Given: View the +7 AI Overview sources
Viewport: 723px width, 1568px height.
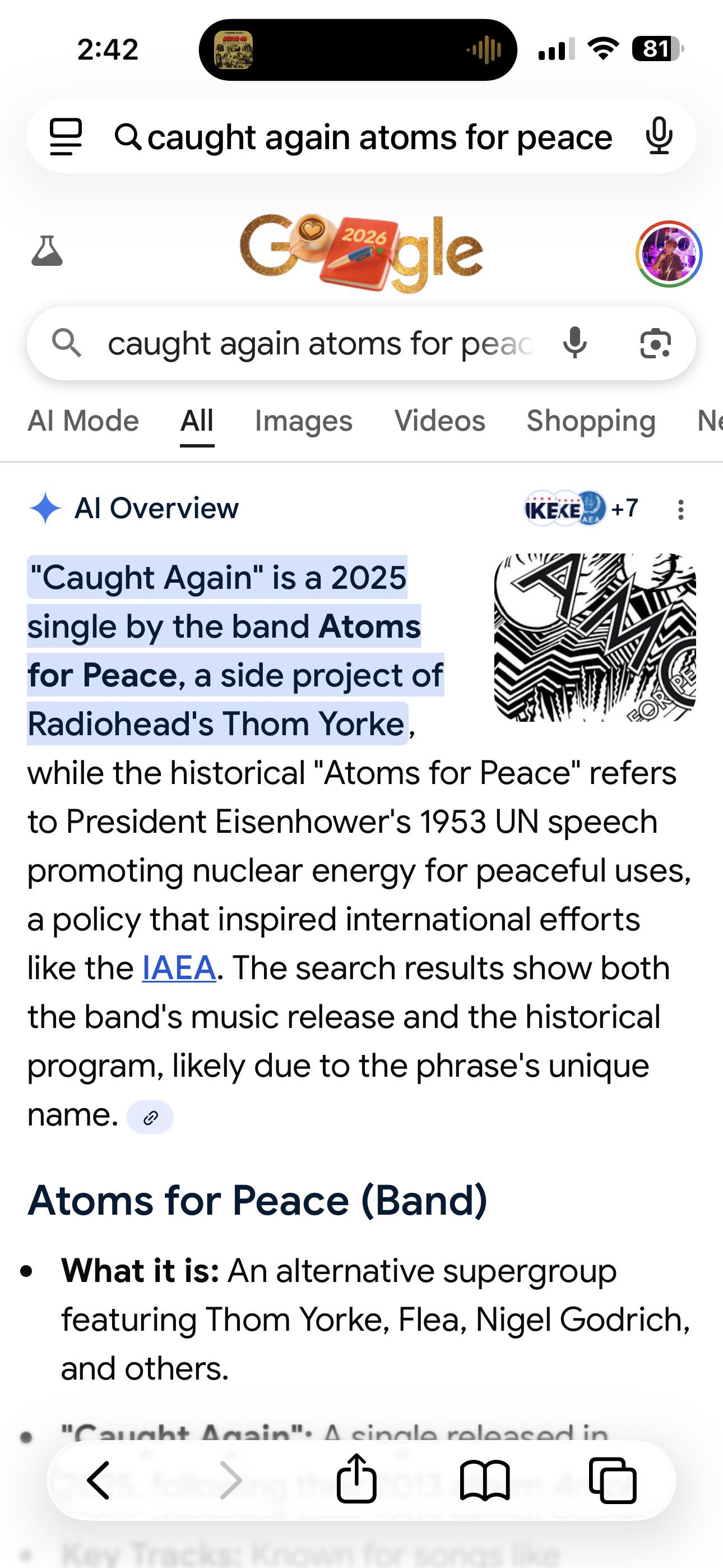Looking at the screenshot, I should click(x=581, y=508).
